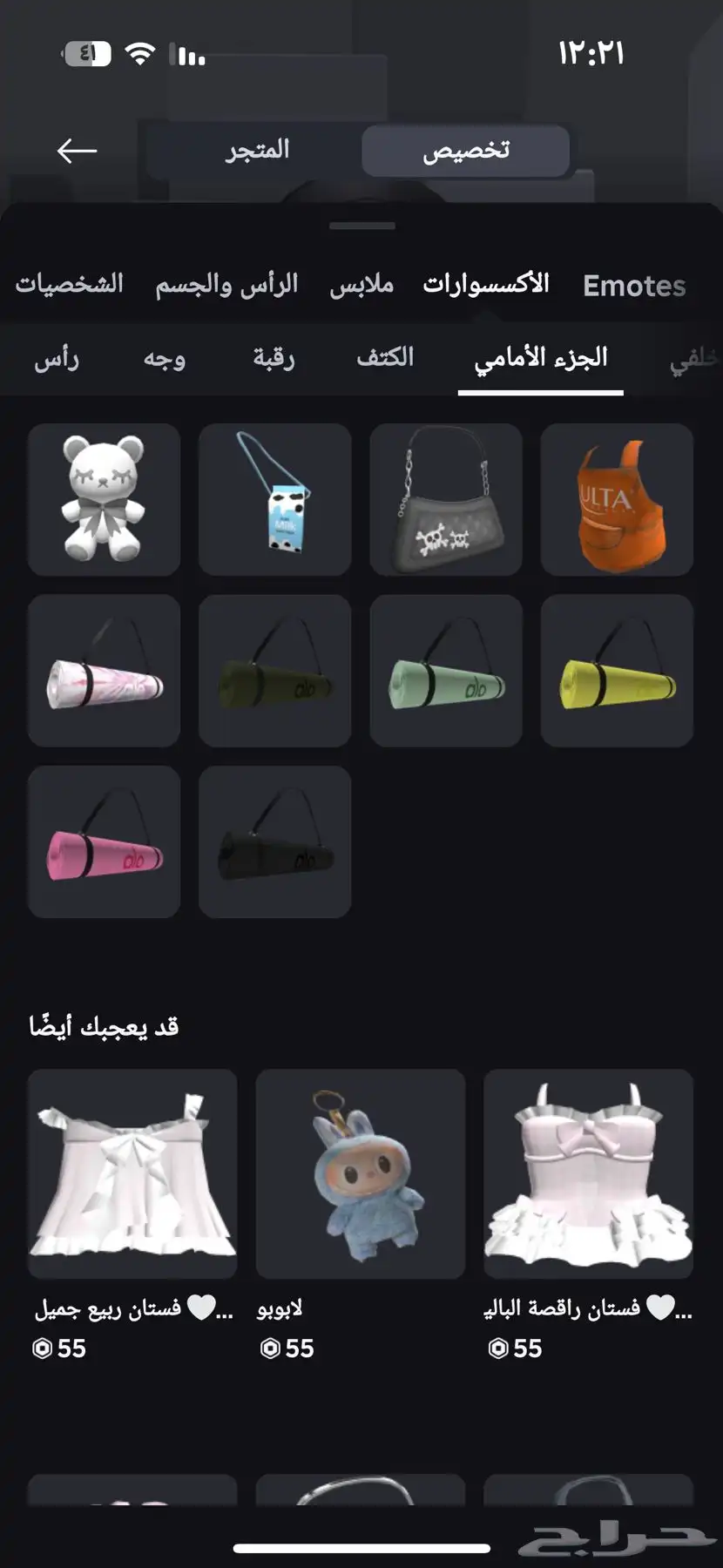Select the وجه subcategory
Screen dimensions: 723x1568
[x=165, y=358]
